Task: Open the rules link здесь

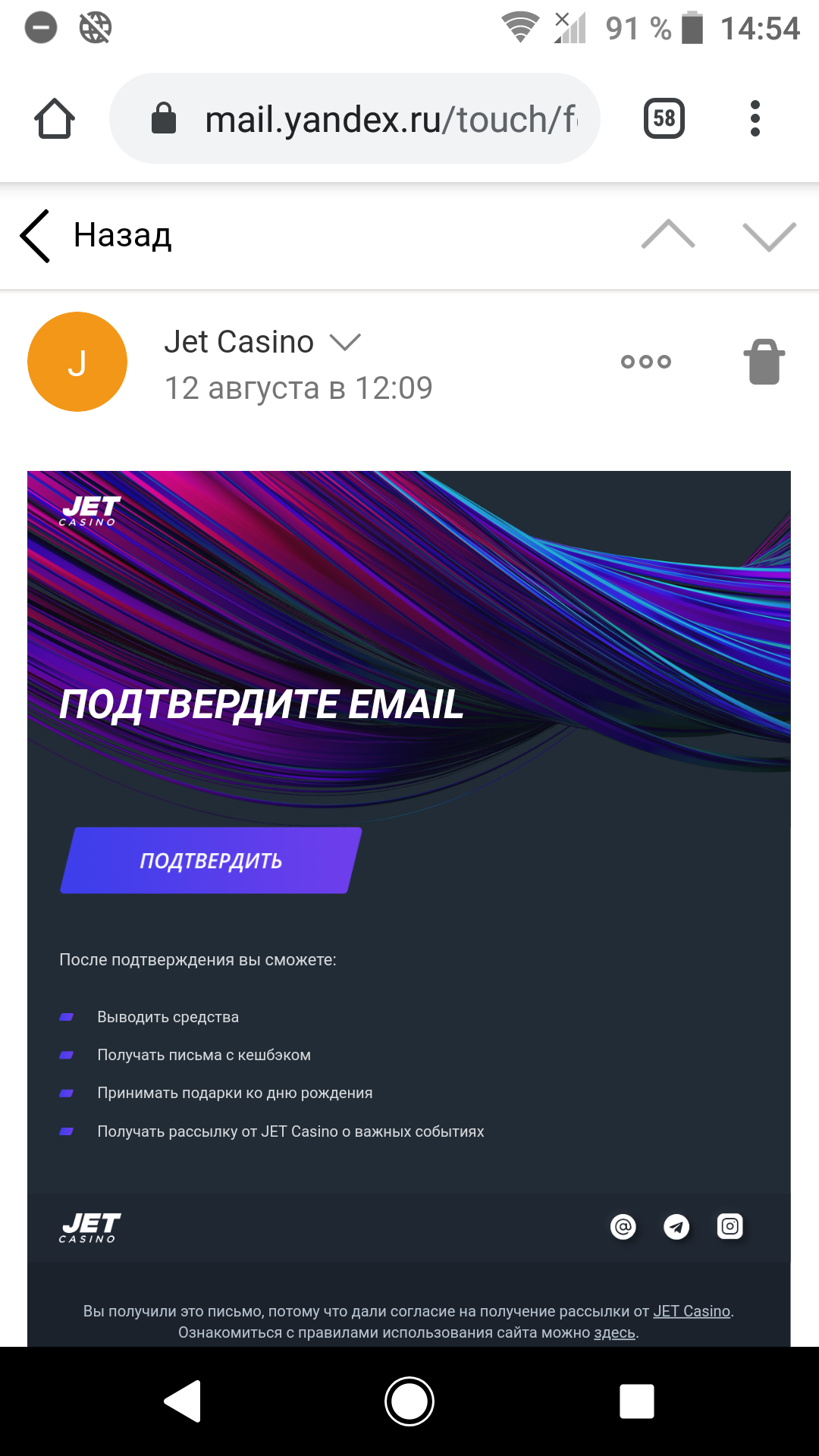Action: tap(614, 1332)
